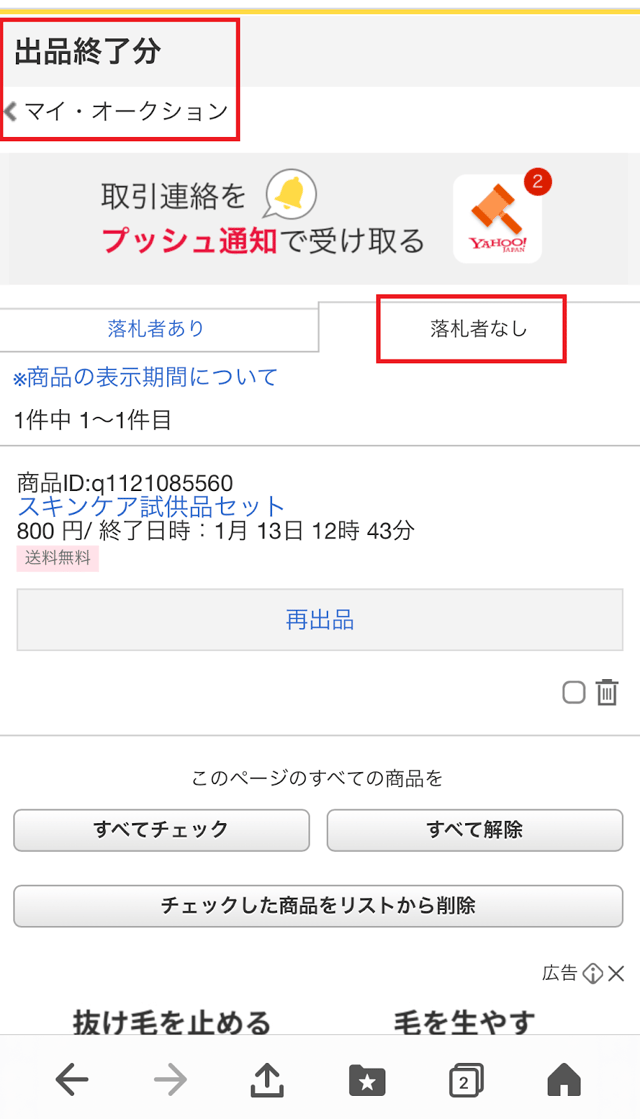Switch to the 落札者あり tab
The image size is (640, 1119).
tap(156, 328)
